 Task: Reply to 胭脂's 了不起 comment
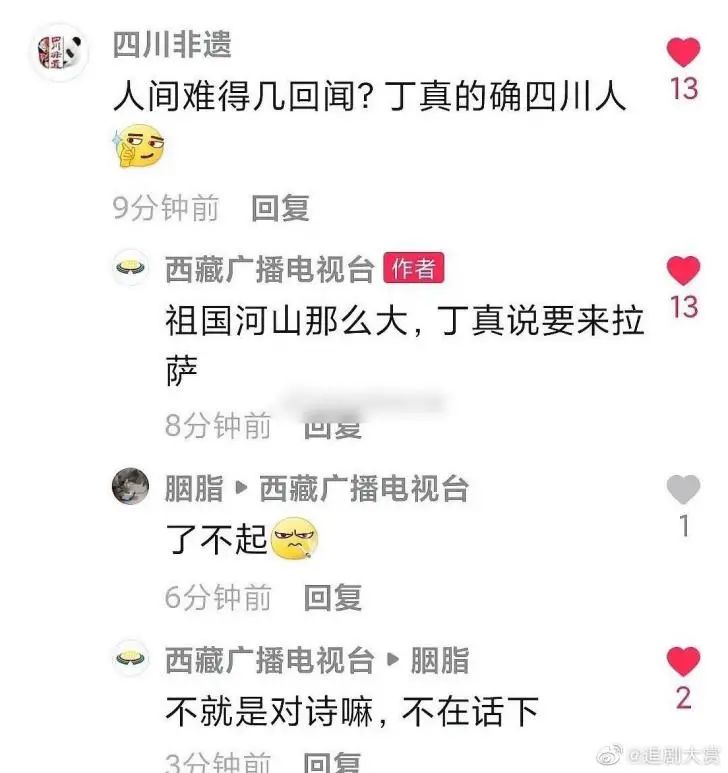pos(332,598)
